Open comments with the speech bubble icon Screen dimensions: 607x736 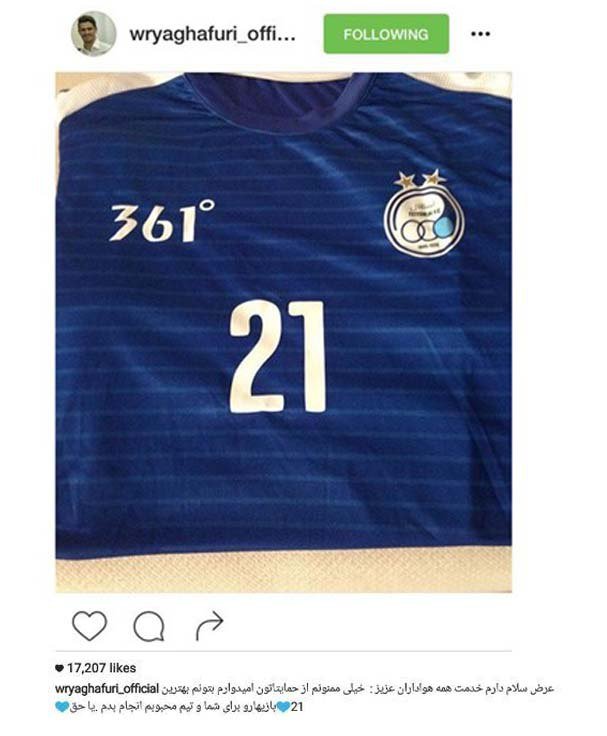149,626
